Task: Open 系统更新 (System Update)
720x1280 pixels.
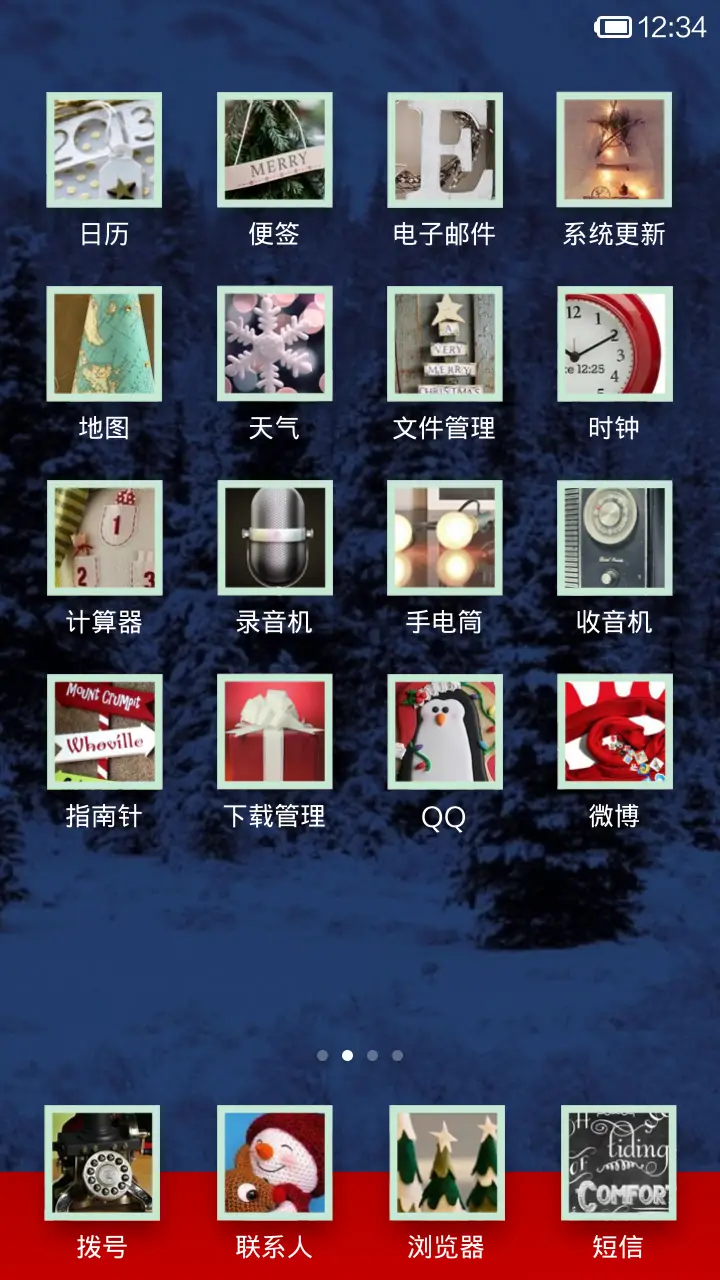Action: point(616,149)
